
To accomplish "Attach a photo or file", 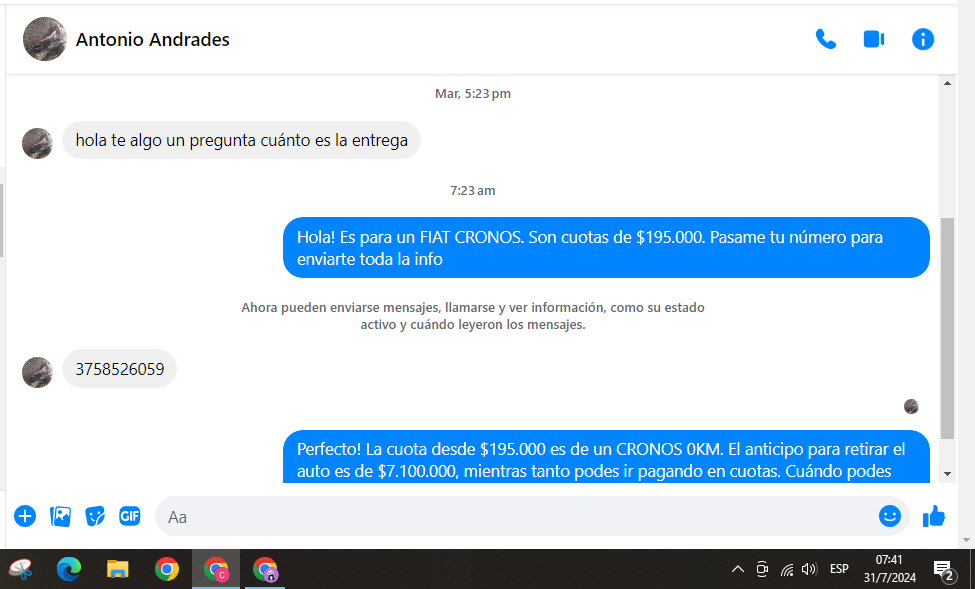I will [x=60, y=516].
